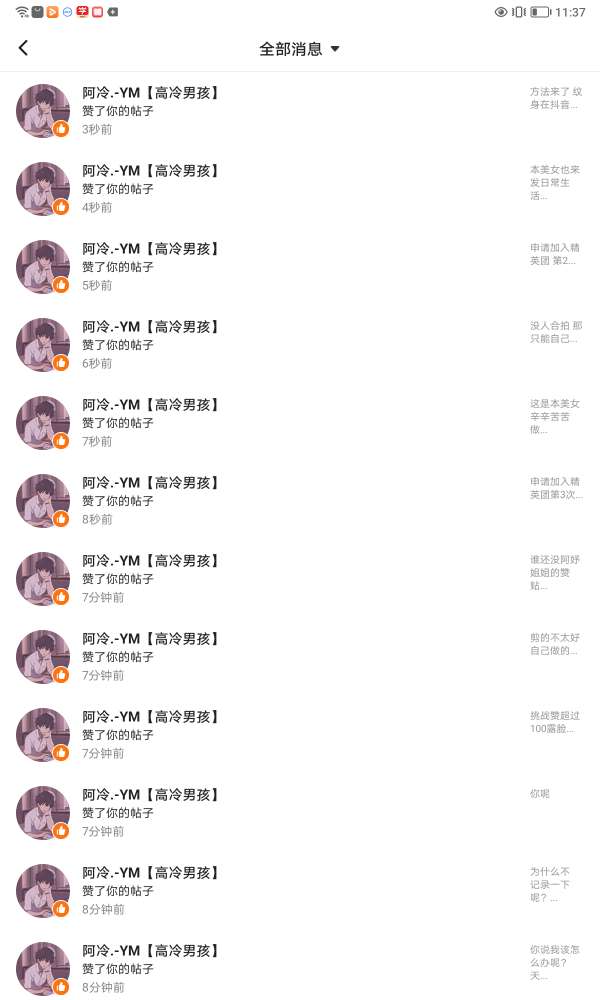Open the like notification from 3秒前

[300, 111]
